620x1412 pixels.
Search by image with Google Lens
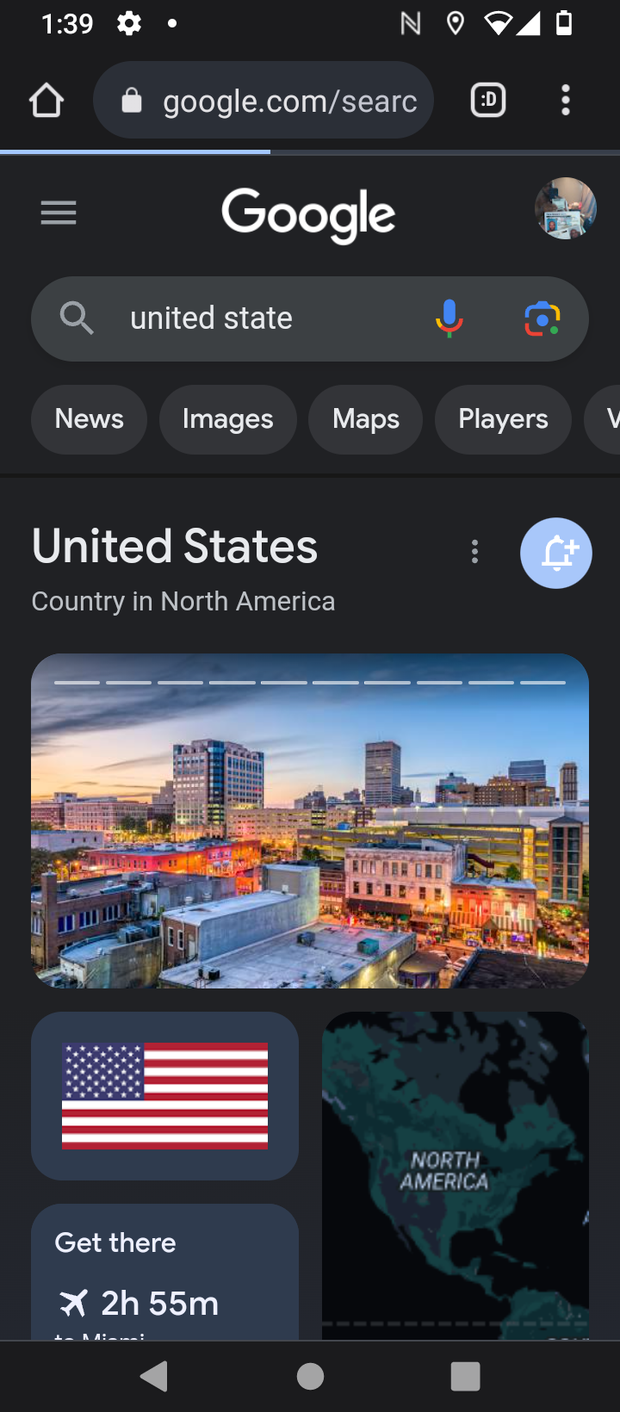[542, 319]
